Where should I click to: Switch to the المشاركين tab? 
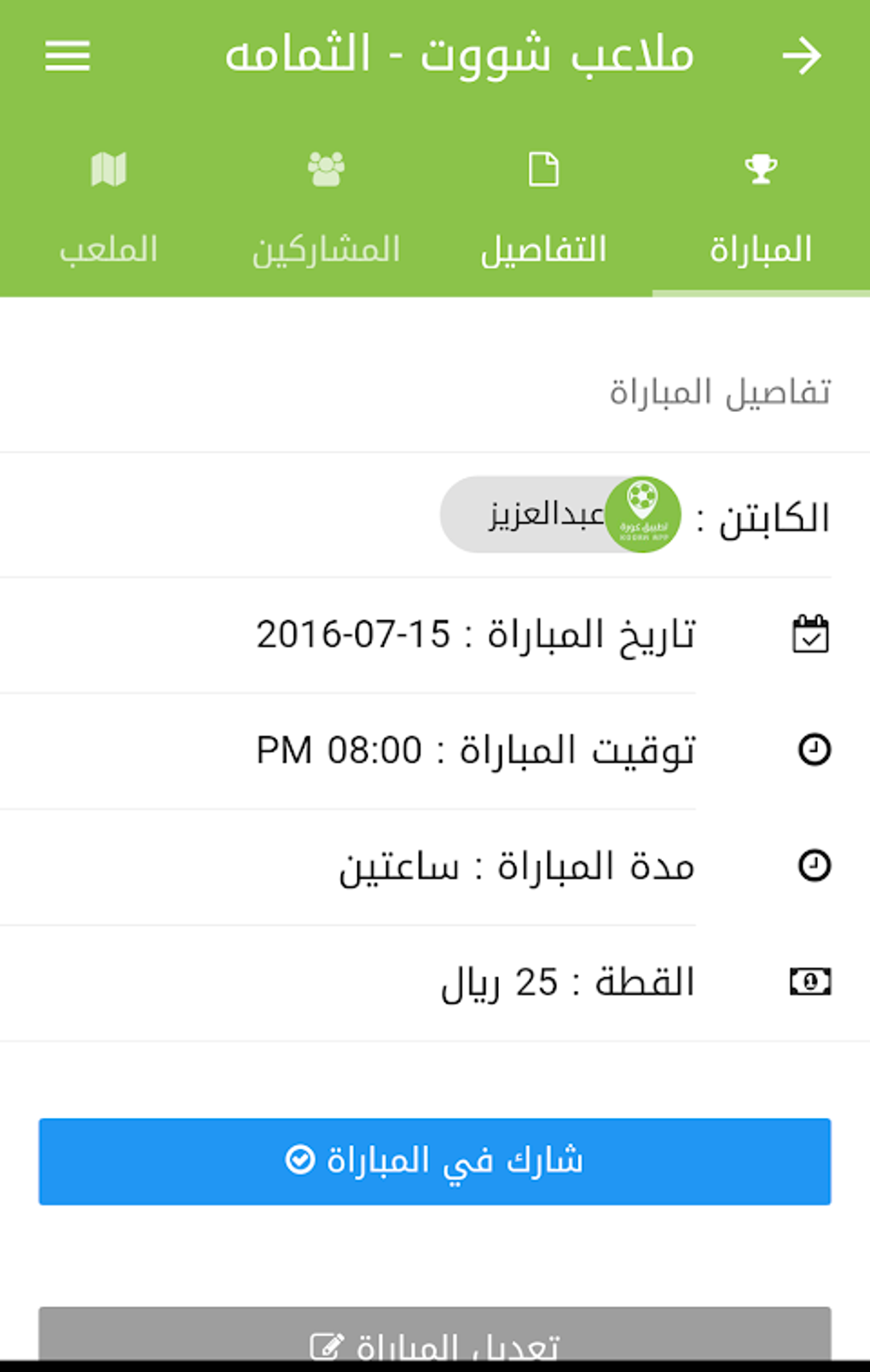click(326, 208)
